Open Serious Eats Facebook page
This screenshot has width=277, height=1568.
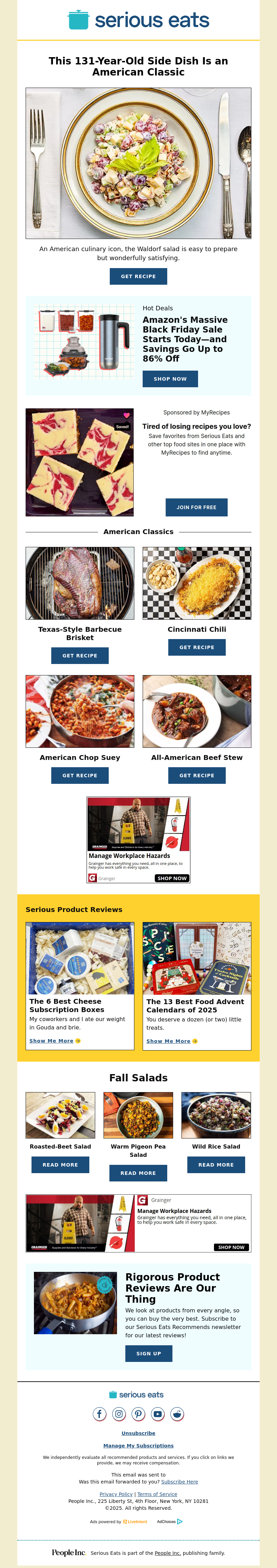click(x=99, y=1414)
